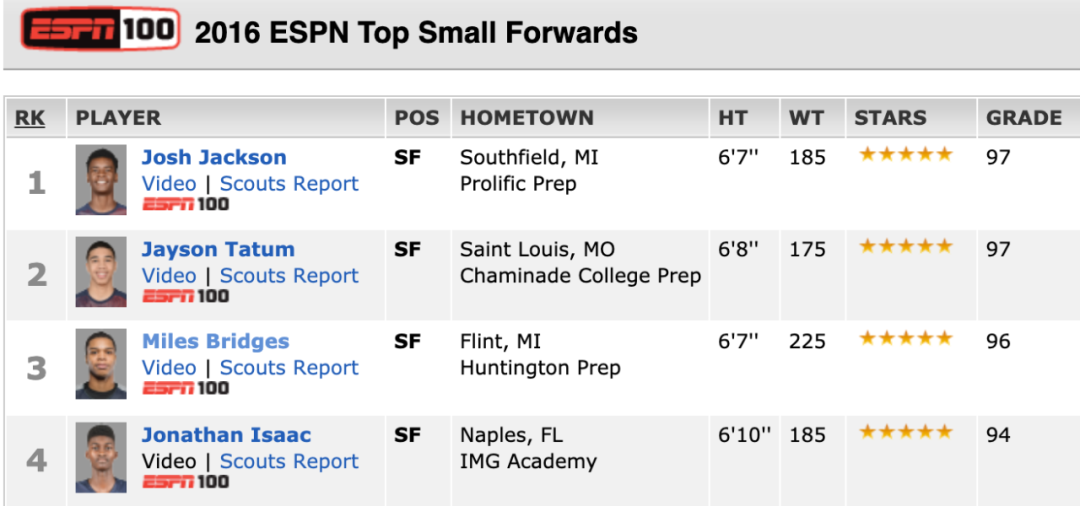Open Josh Jackson's player profile
Screen dimensions: 1080x506
pyautogui.click(x=214, y=157)
